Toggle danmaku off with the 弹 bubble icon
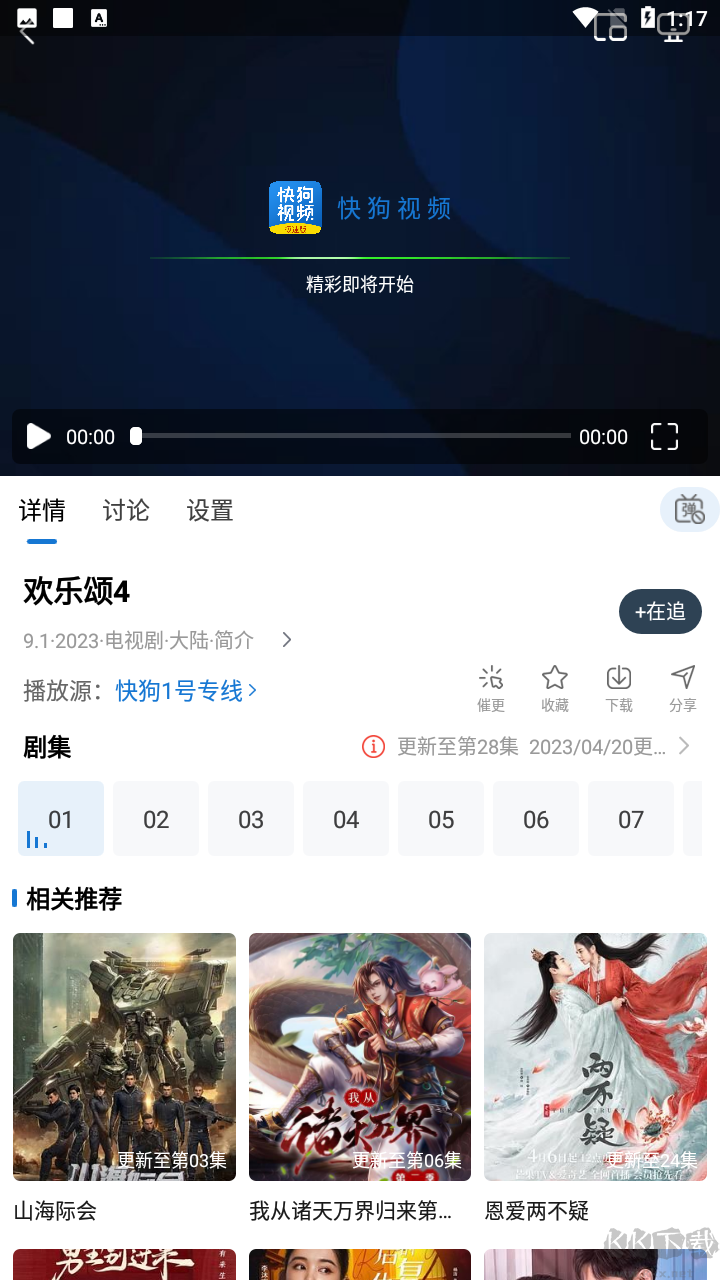The height and width of the screenshot is (1280, 720). (x=689, y=510)
